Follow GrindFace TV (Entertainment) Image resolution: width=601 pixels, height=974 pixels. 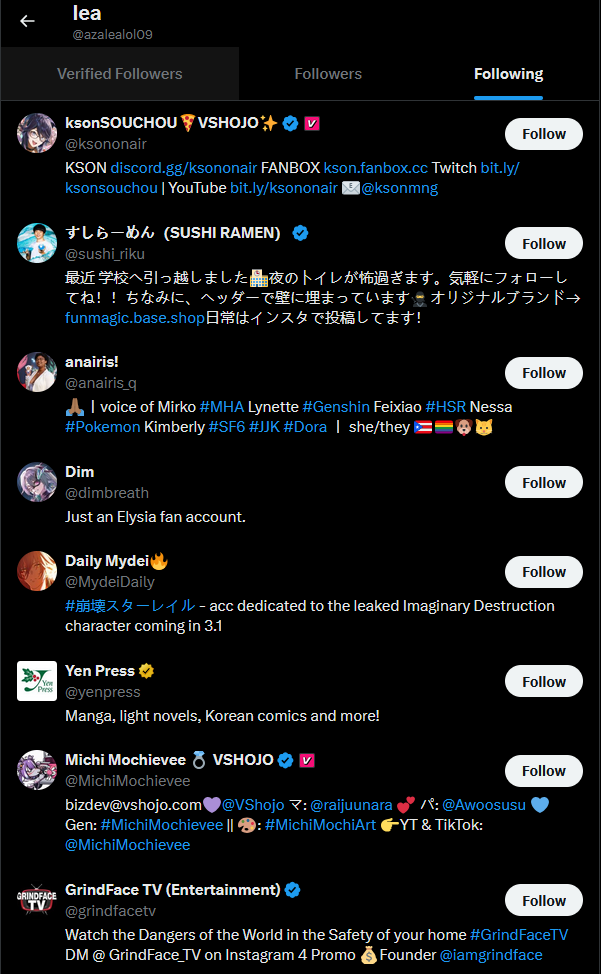pos(543,901)
